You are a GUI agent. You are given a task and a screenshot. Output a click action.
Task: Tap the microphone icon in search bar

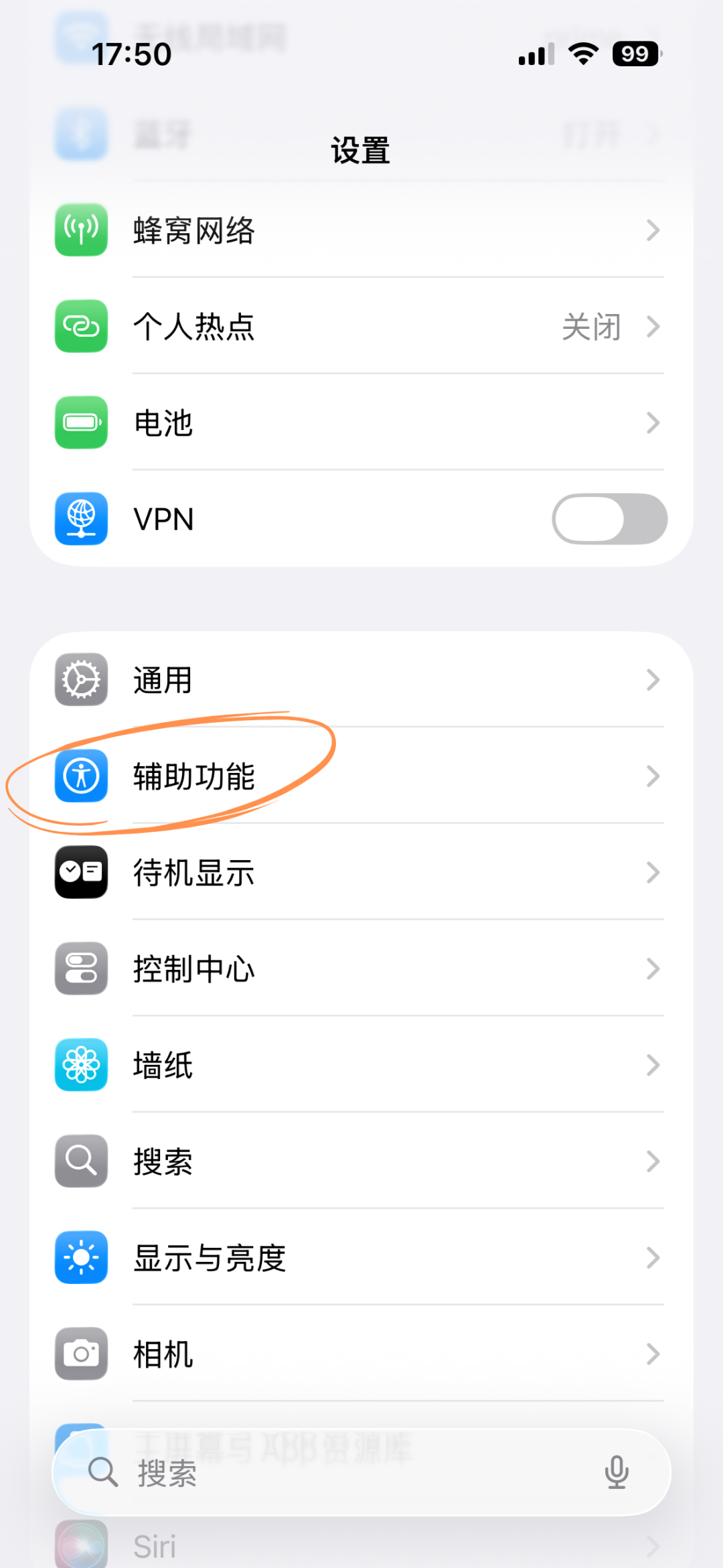coord(617,1472)
